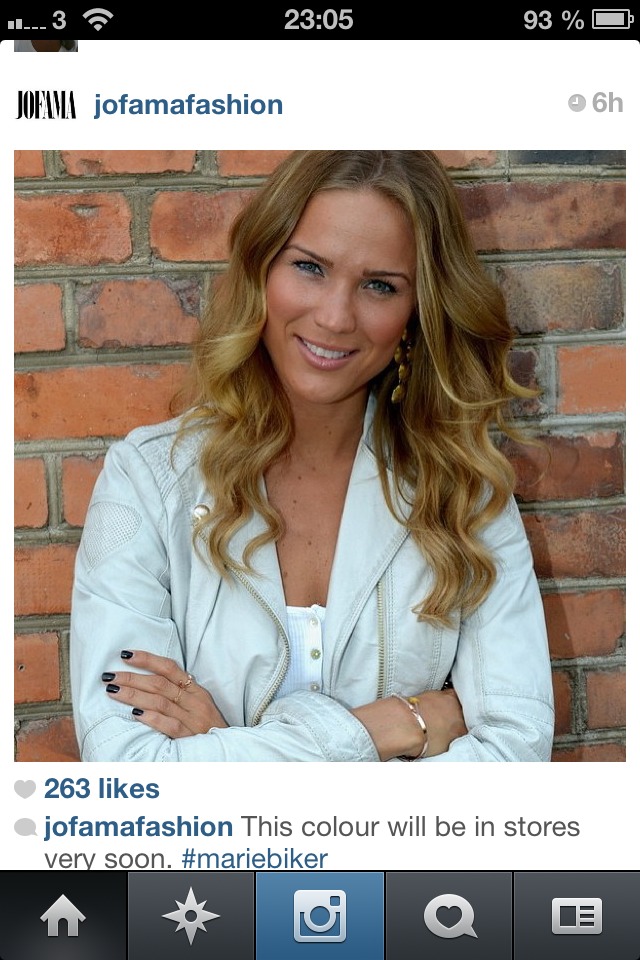Open the 263 likes list
This screenshot has width=640, height=960.
pos(101,788)
